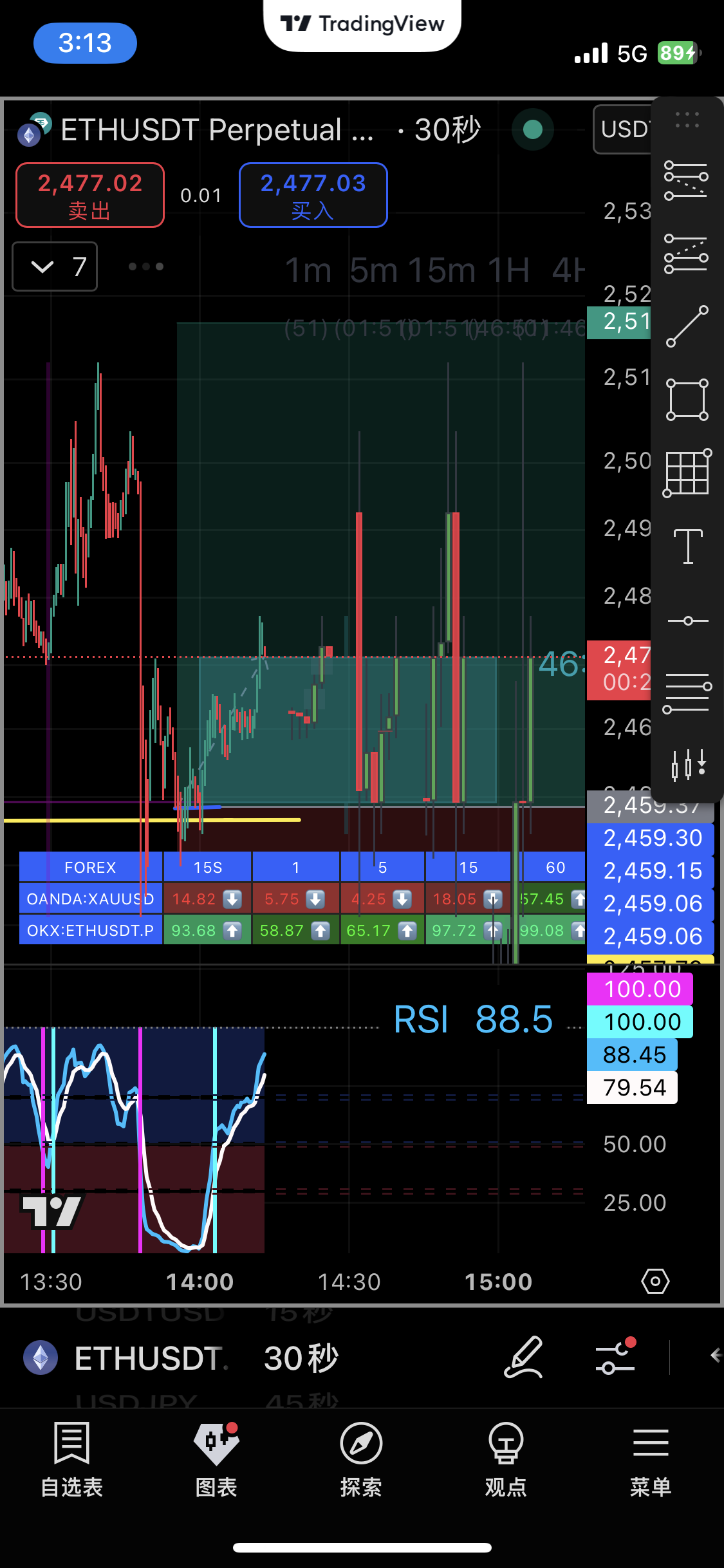Open the three-dot more options
The image size is (724, 1568).
click(x=146, y=266)
